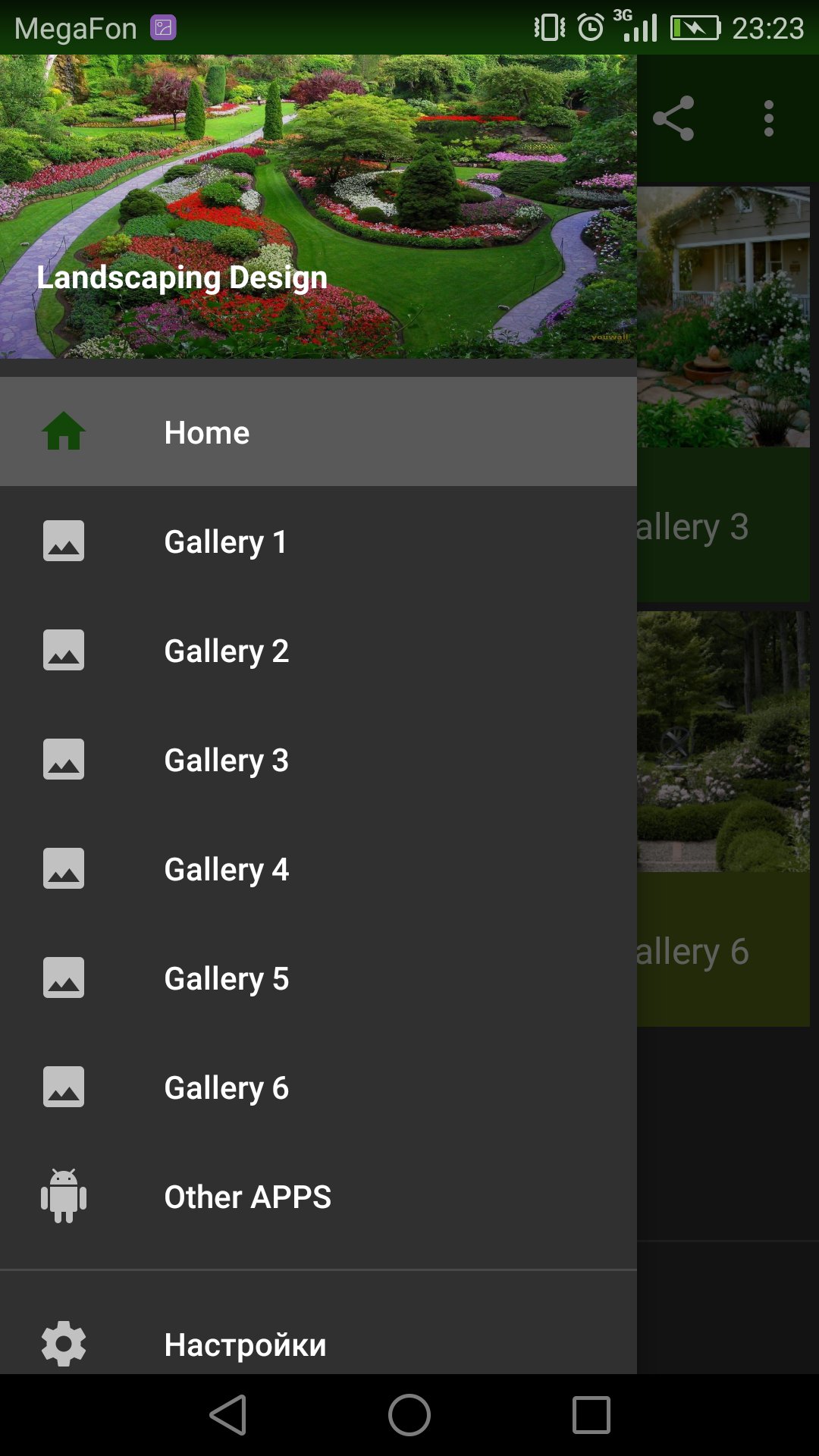819x1456 pixels.
Task: Open the three-dot overflow menu
Action: coord(769,118)
